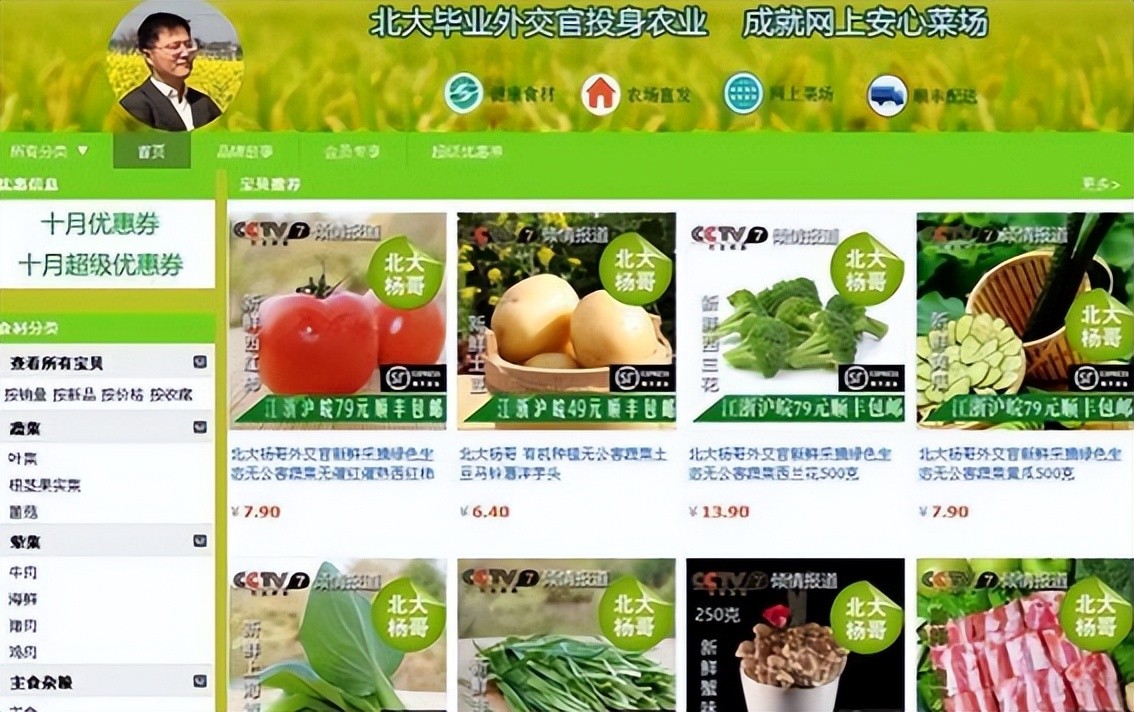
Task: Browse the 海鲜 subcategory
Action: point(22,599)
